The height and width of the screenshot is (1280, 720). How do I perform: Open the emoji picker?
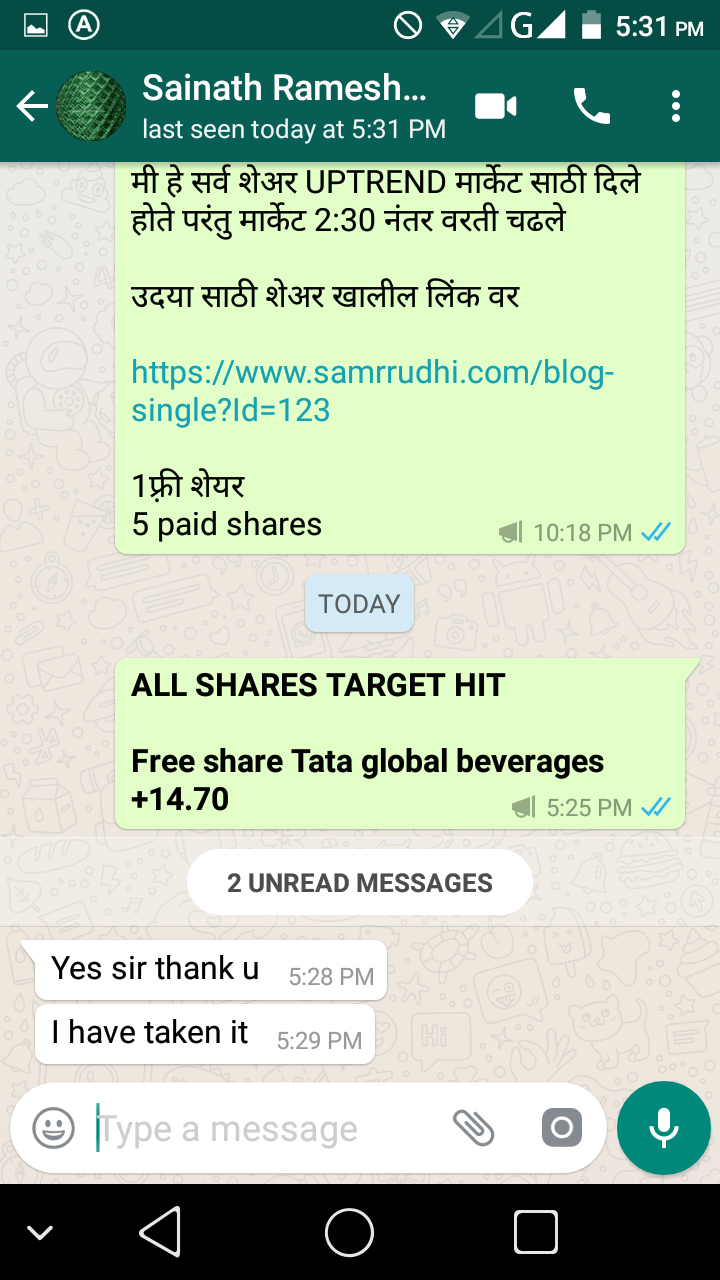tap(54, 1129)
